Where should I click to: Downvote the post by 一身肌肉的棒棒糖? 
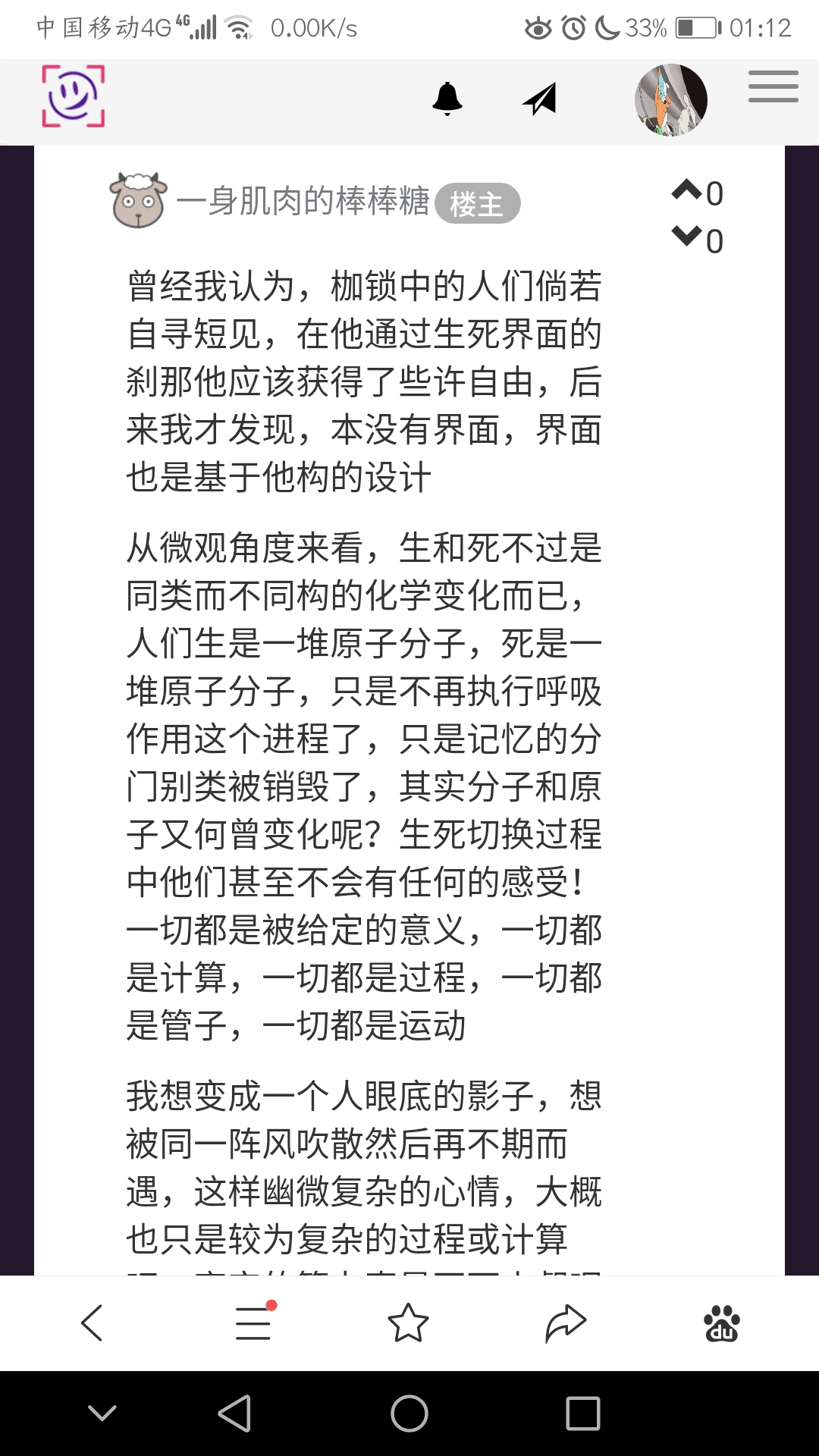coord(687,237)
